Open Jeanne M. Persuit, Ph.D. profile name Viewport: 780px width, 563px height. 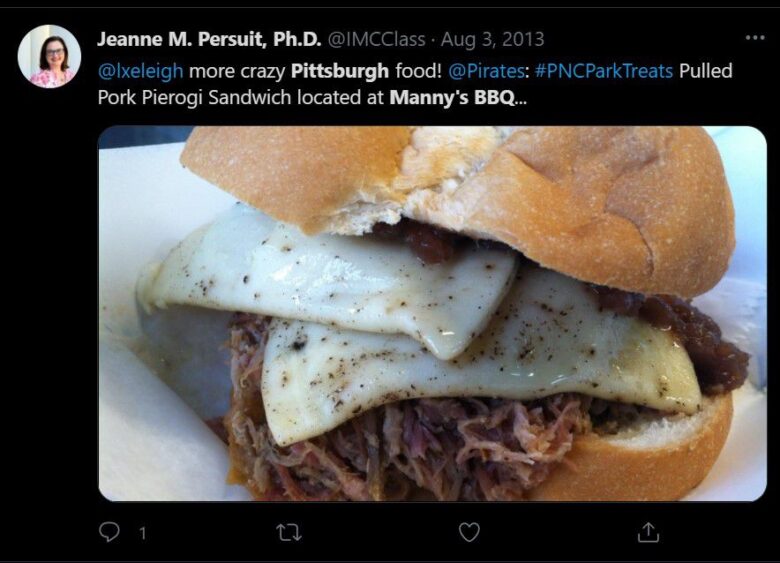pyautogui.click(x=209, y=39)
